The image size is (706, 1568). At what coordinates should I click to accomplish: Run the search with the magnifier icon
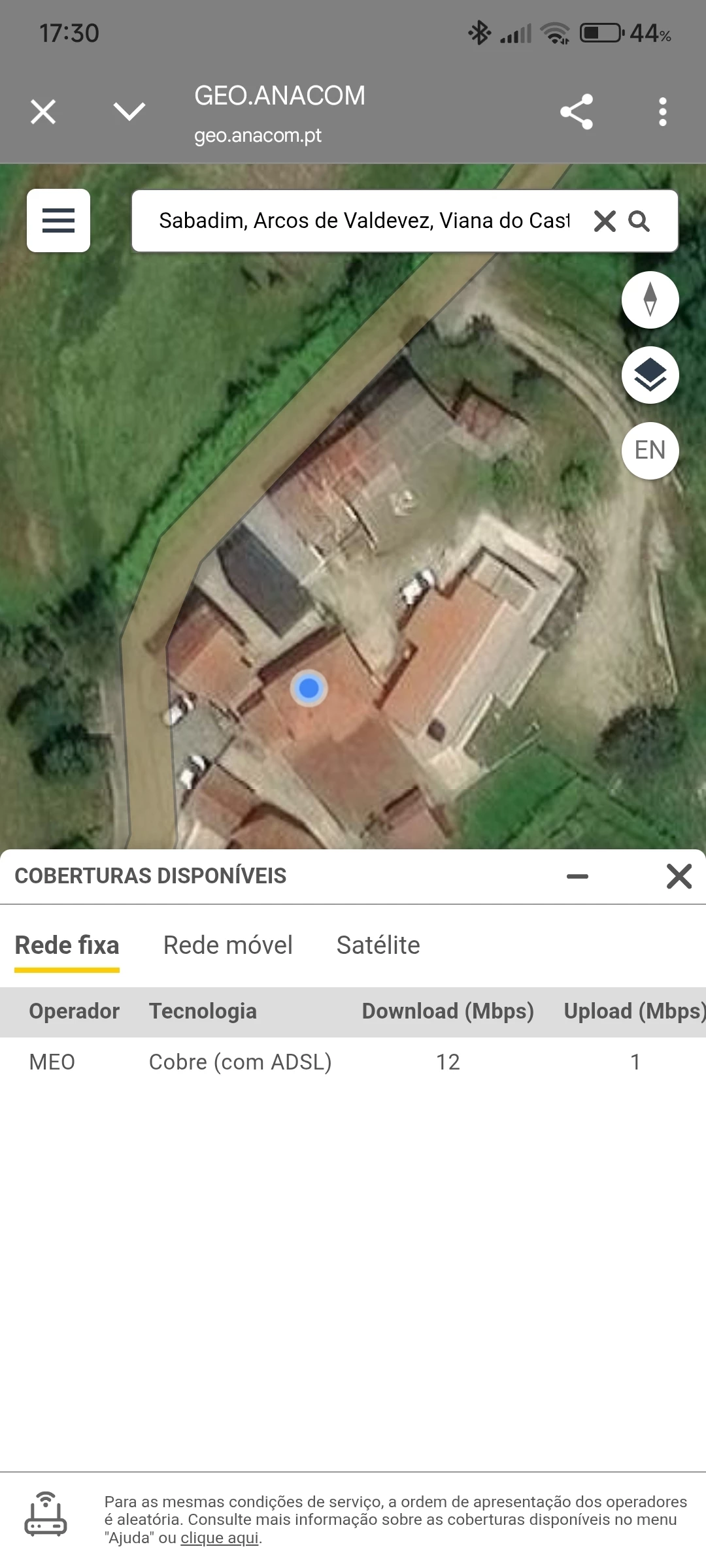pyautogui.click(x=639, y=221)
